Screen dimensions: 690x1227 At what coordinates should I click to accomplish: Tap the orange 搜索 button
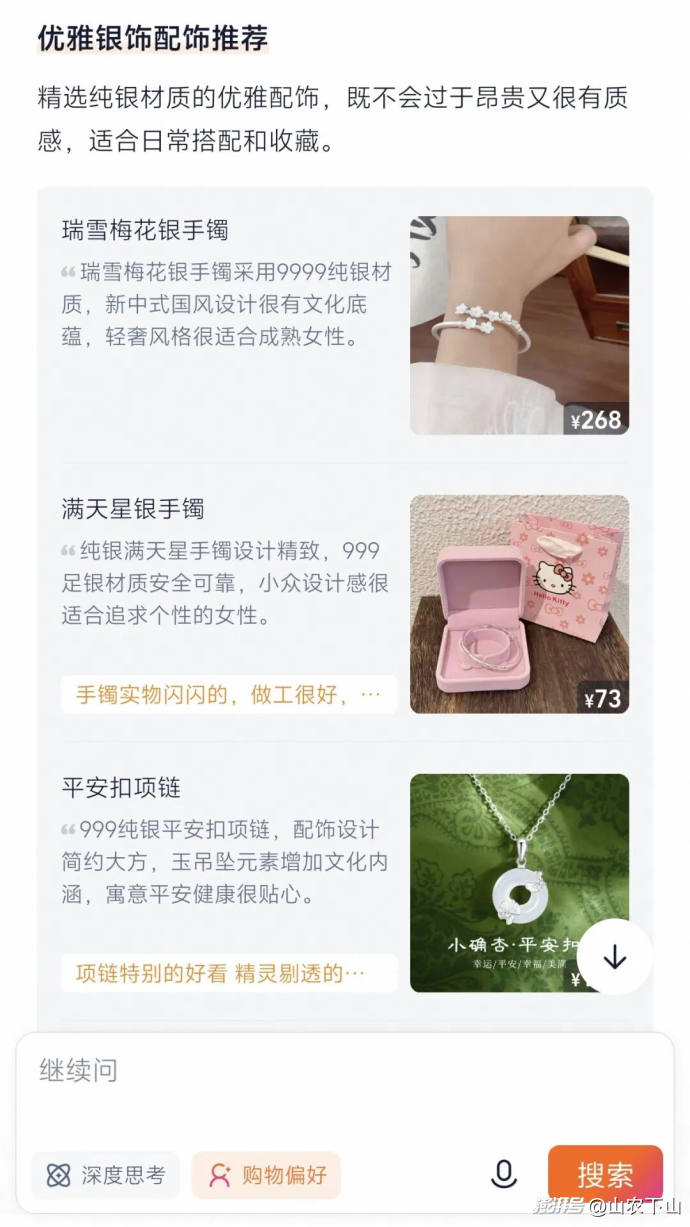pos(604,1174)
